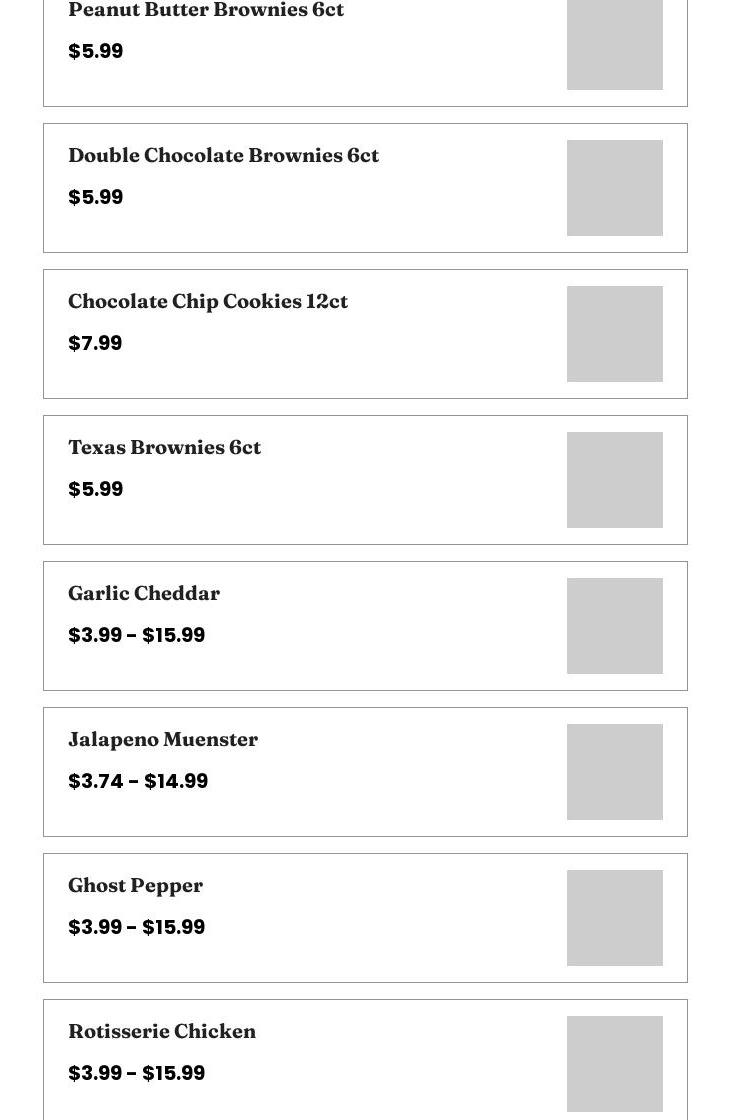
Task: Open the Texas Brownies 6ct product
Action: (164, 448)
